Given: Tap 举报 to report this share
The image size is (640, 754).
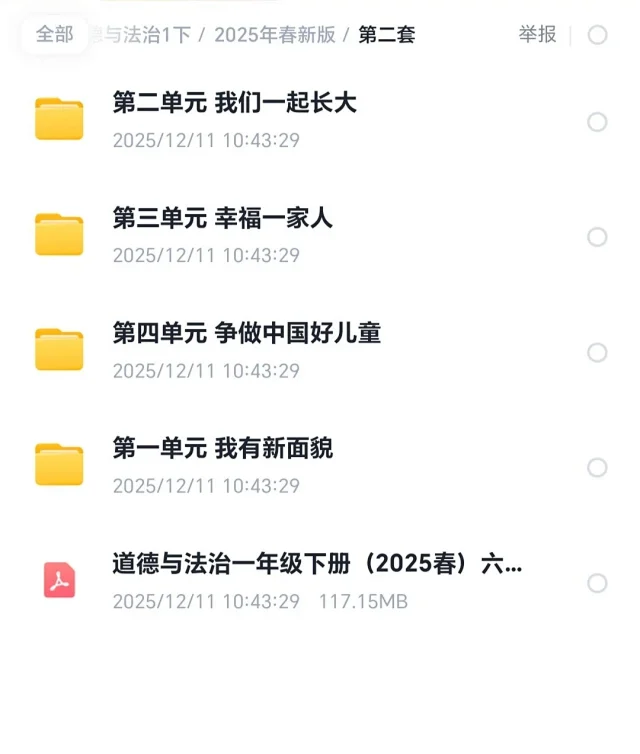Looking at the screenshot, I should (x=537, y=35).
